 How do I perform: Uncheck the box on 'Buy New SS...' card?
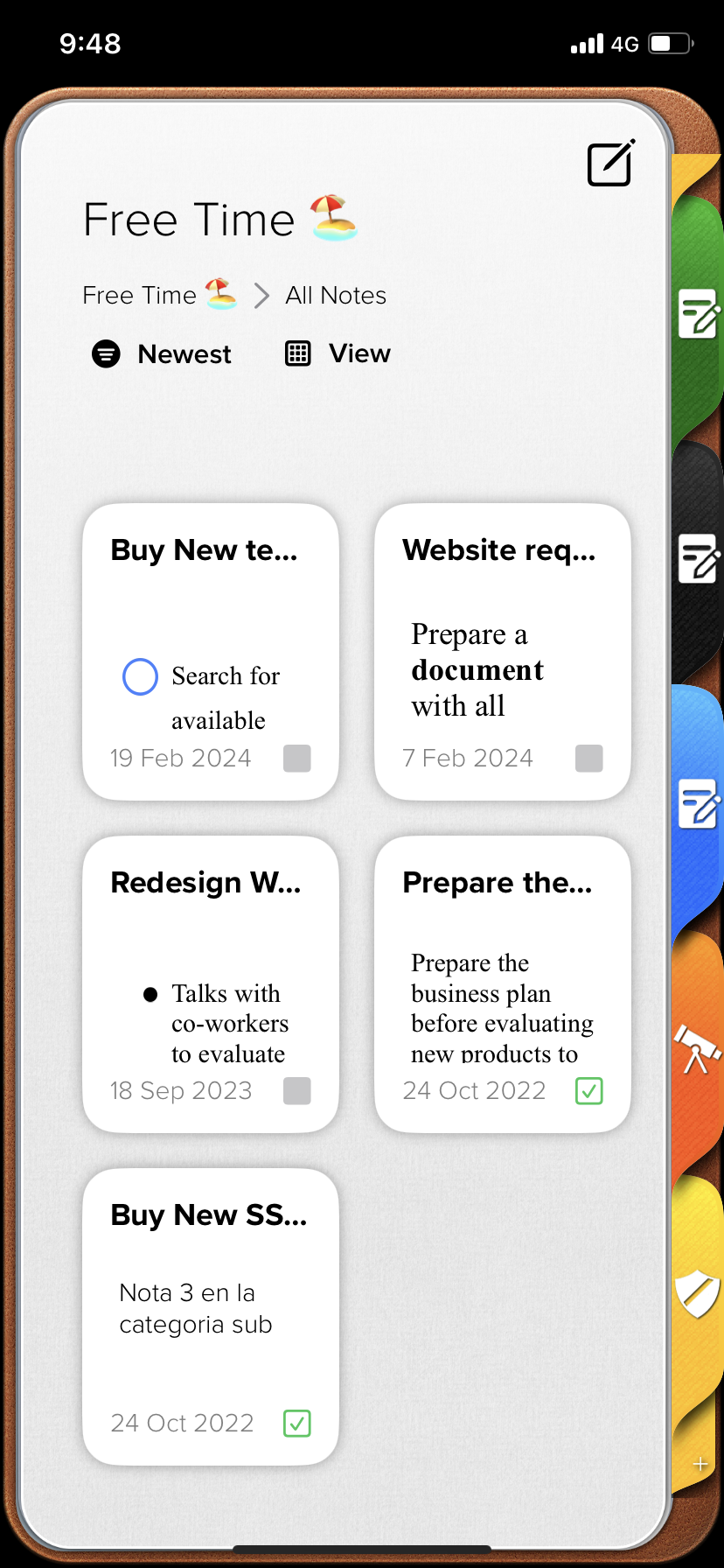pos(297,1423)
